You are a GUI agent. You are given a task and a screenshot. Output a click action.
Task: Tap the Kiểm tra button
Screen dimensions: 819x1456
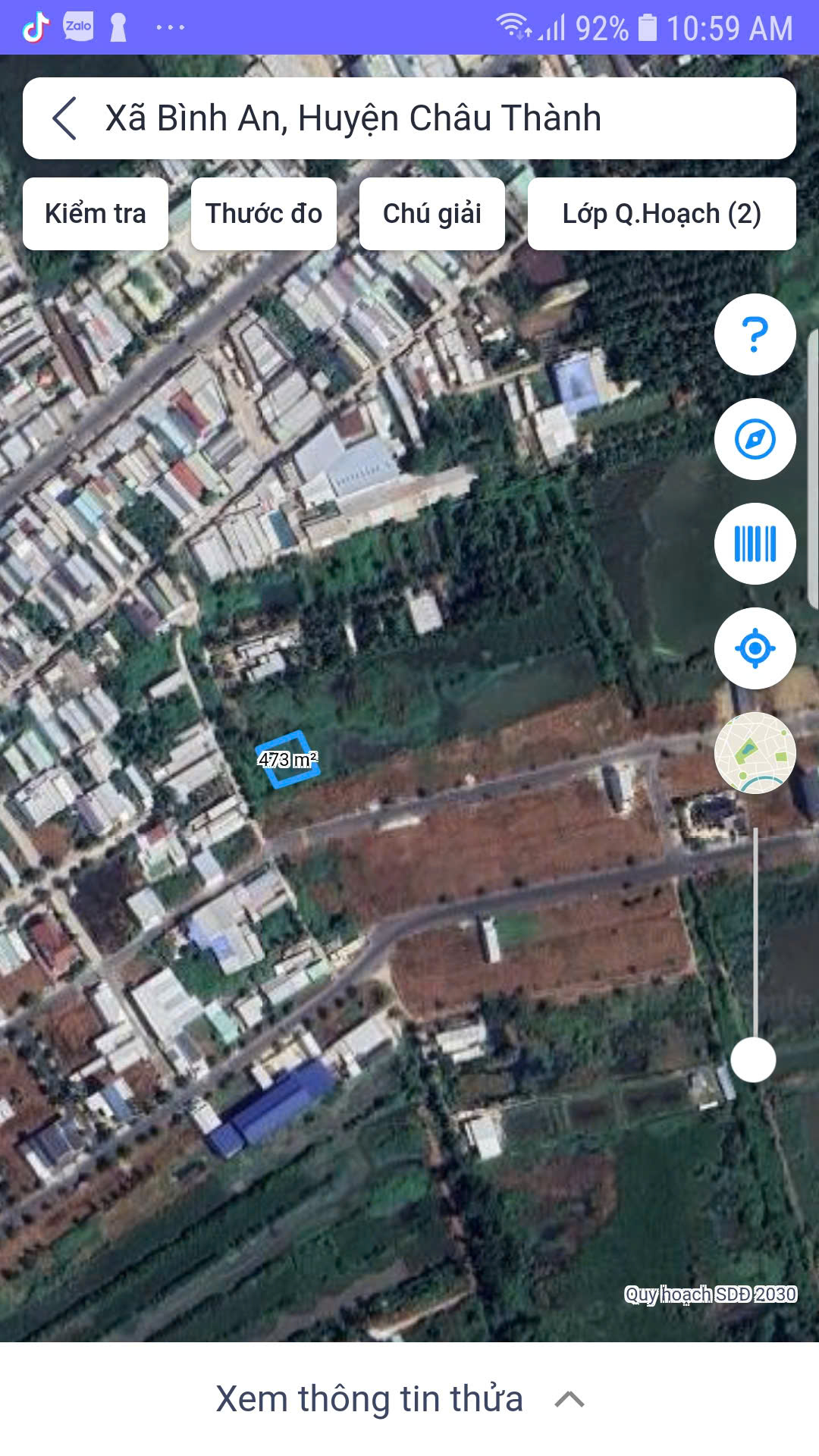(96, 214)
